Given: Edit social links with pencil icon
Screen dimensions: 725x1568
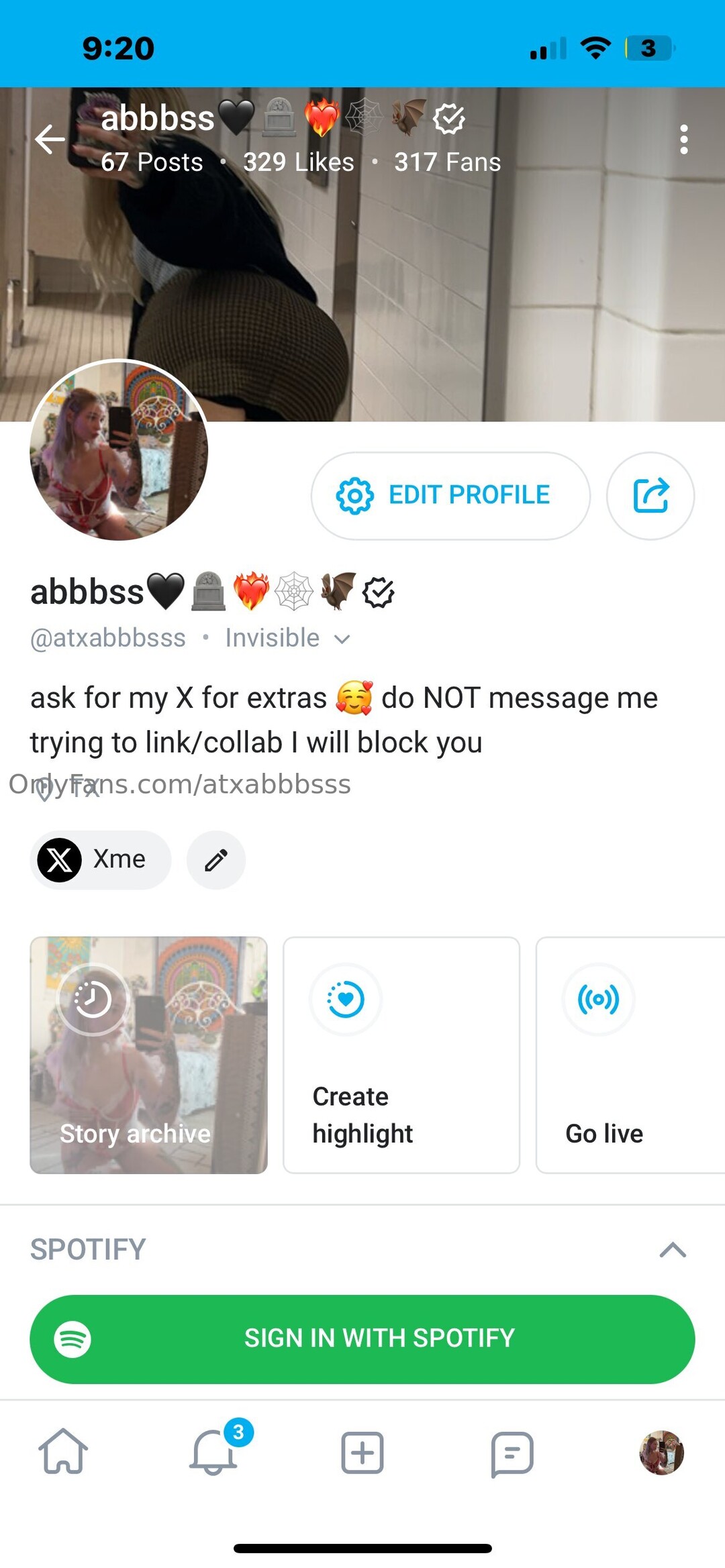Looking at the screenshot, I should coord(216,859).
